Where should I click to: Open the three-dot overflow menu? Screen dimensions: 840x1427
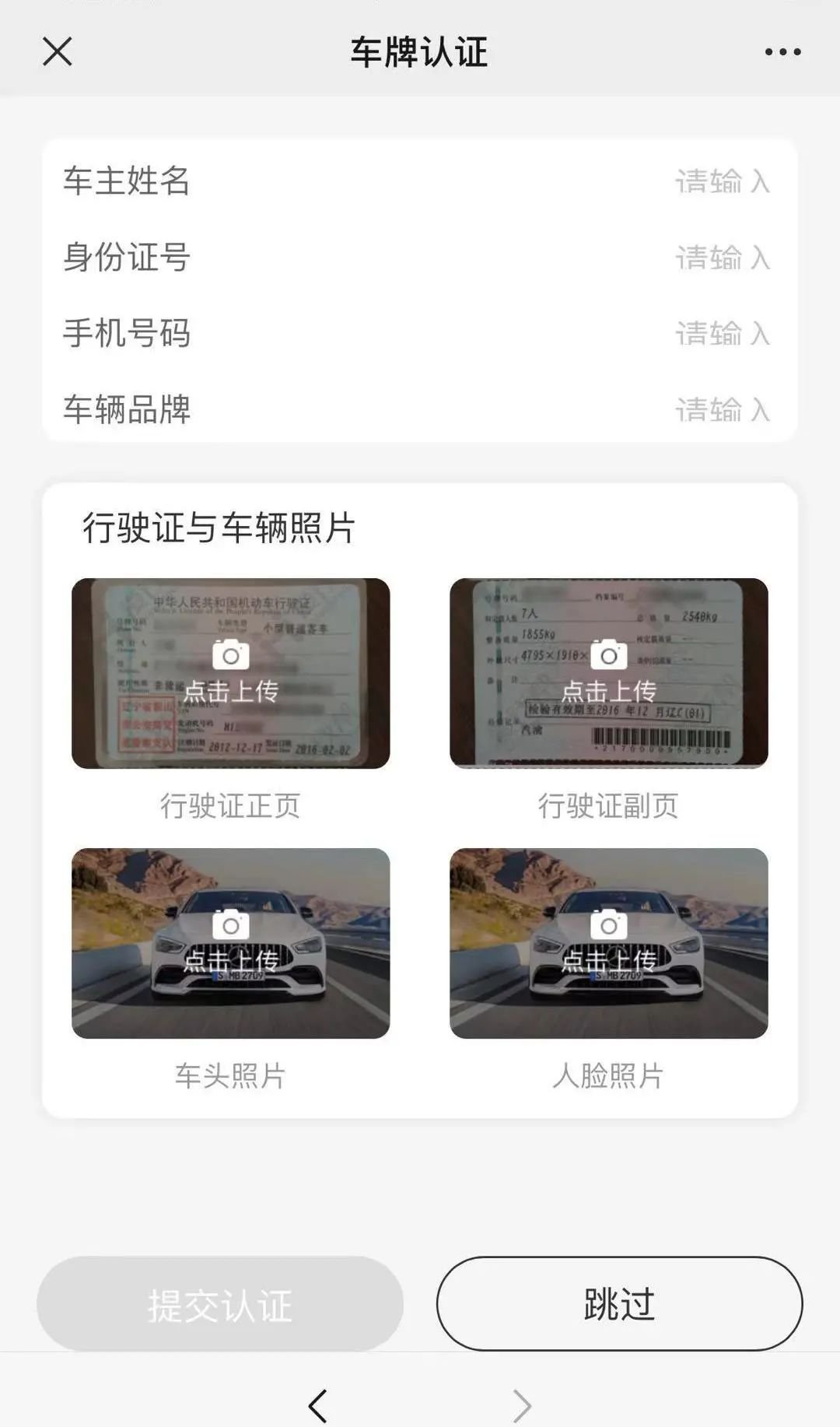782,52
